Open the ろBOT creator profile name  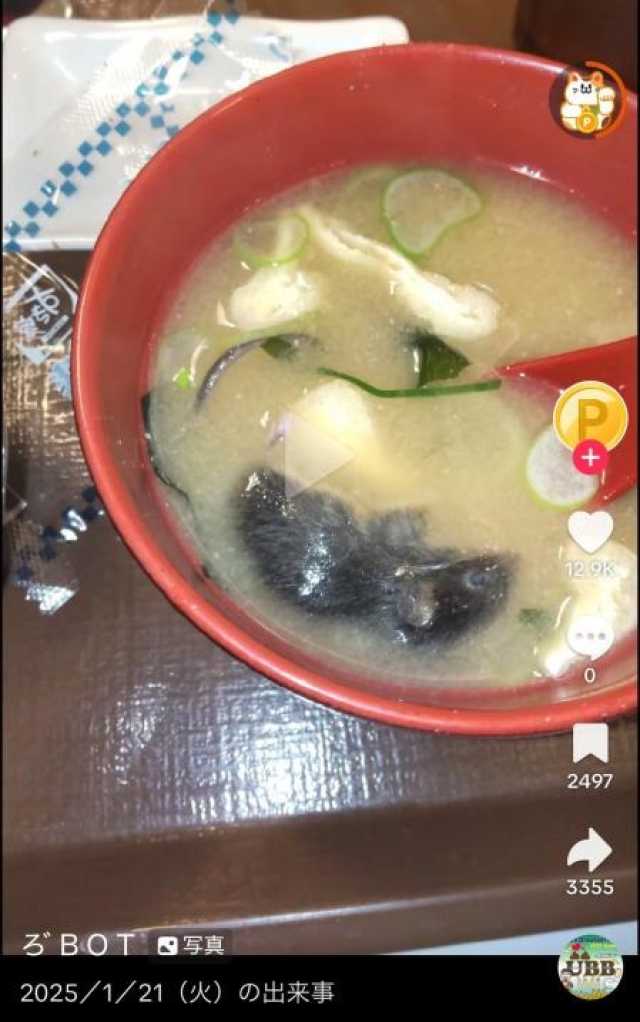coord(78,944)
